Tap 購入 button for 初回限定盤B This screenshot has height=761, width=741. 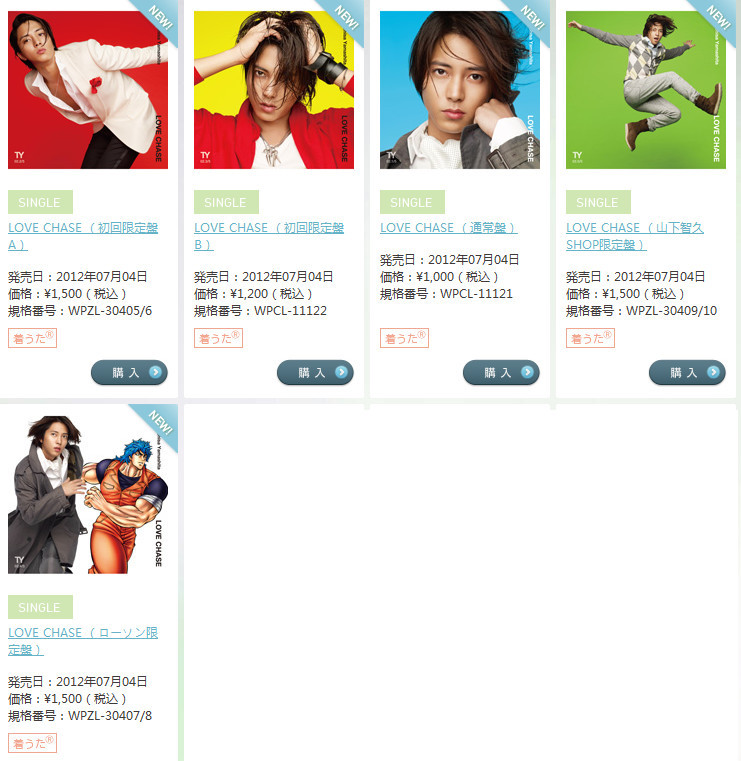(x=315, y=373)
